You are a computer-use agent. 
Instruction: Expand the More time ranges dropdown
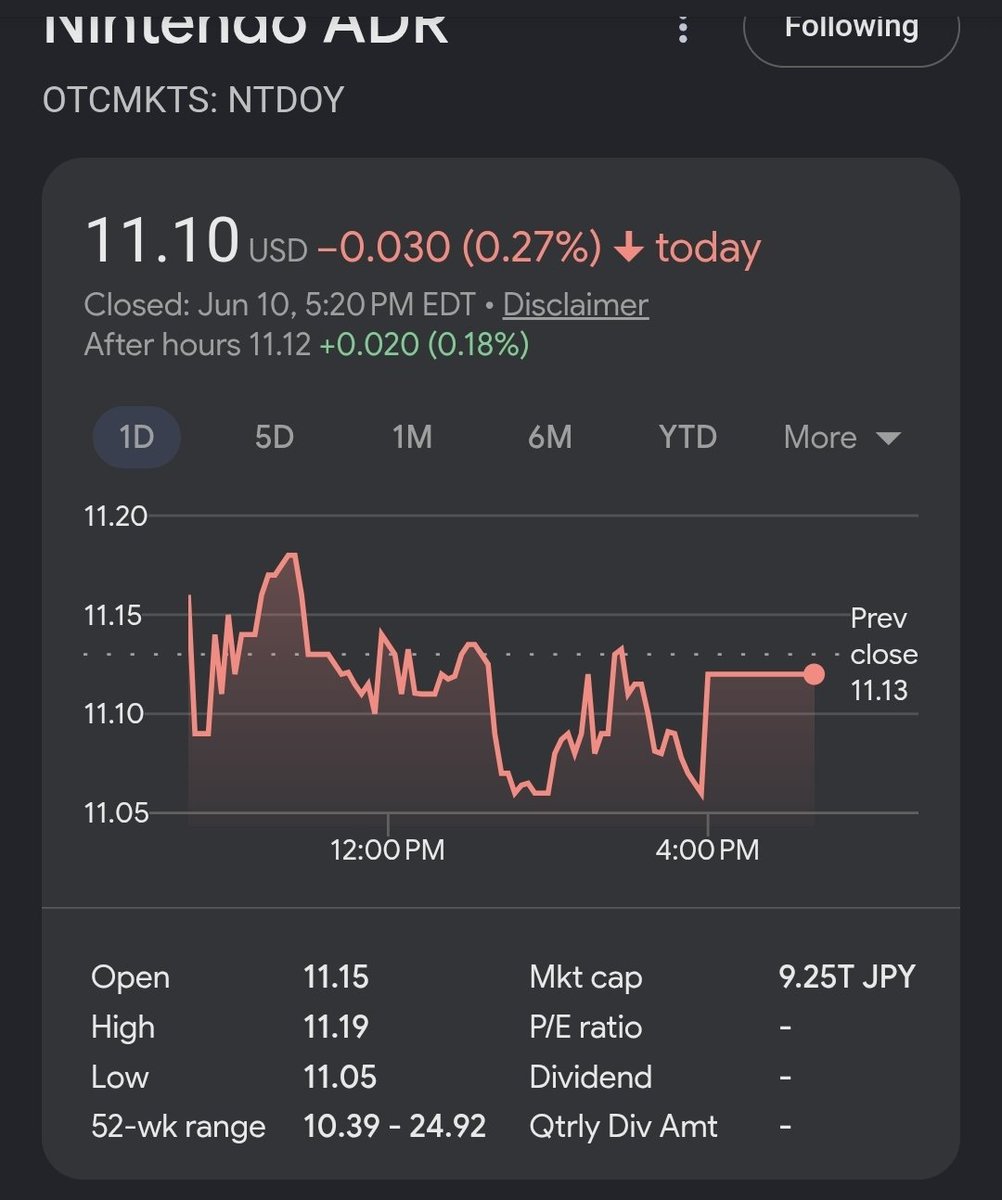[842, 437]
